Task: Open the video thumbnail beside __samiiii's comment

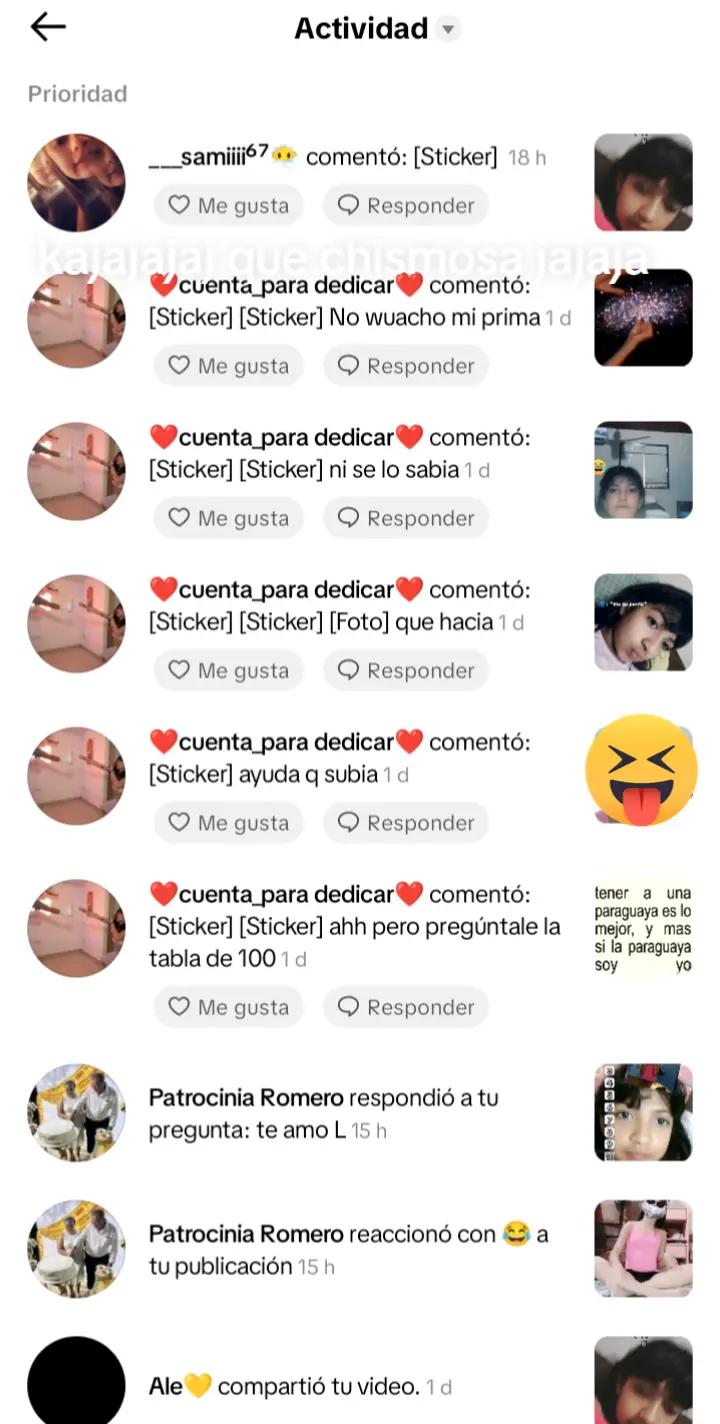Action: [644, 182]
